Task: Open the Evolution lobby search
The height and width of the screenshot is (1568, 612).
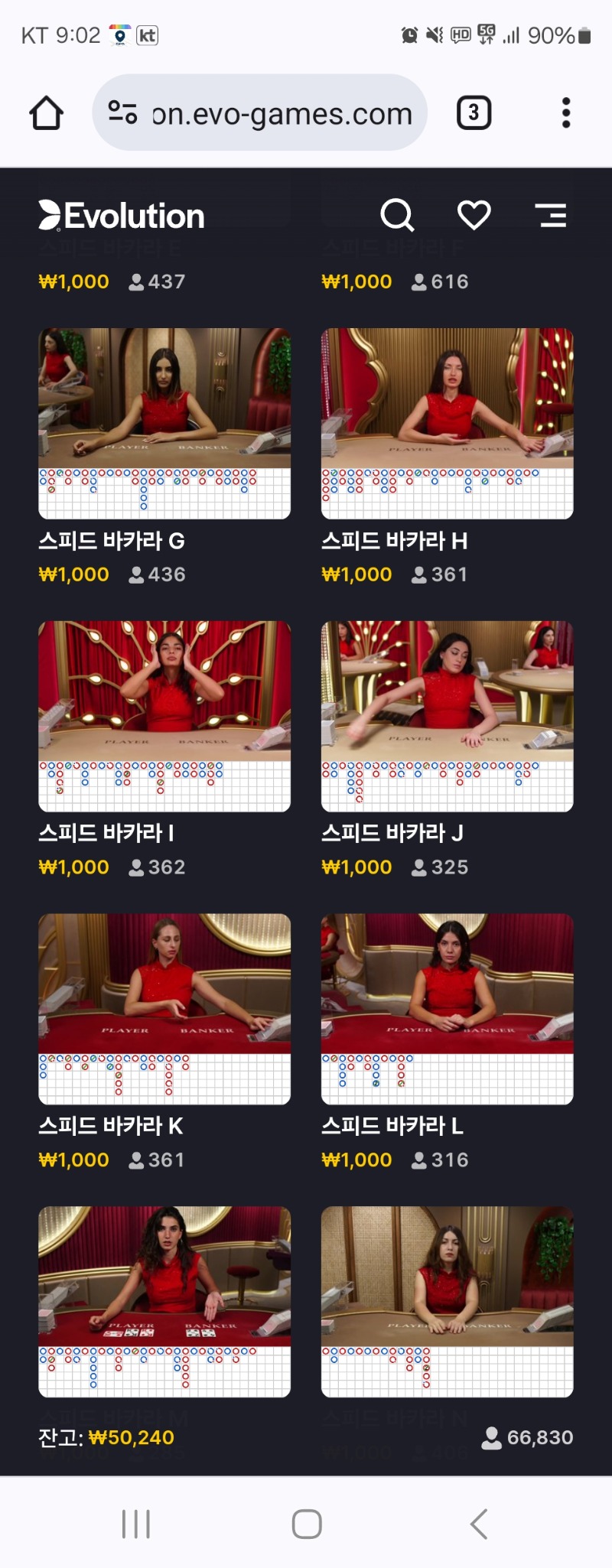Action: [397, 216]
